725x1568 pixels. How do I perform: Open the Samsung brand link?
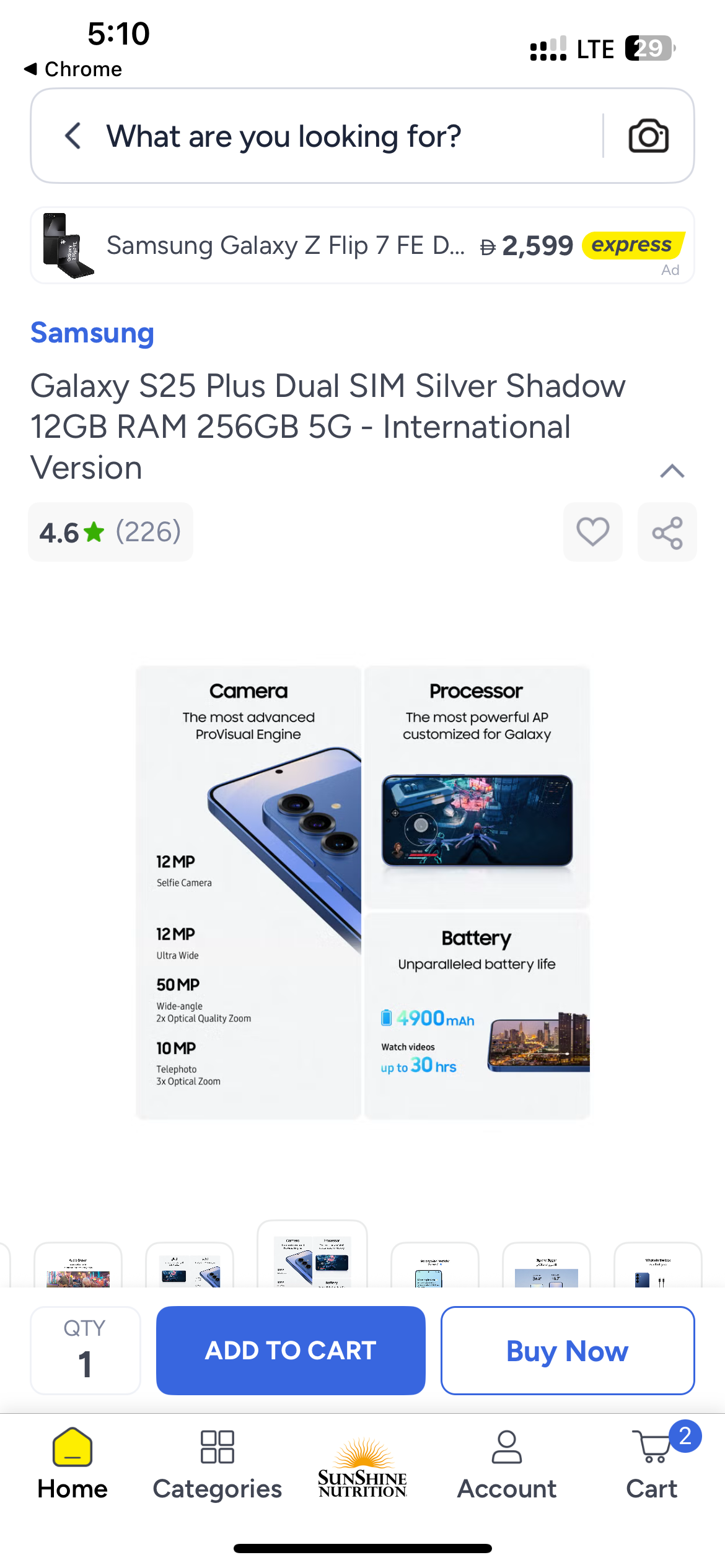click(92, 333)
